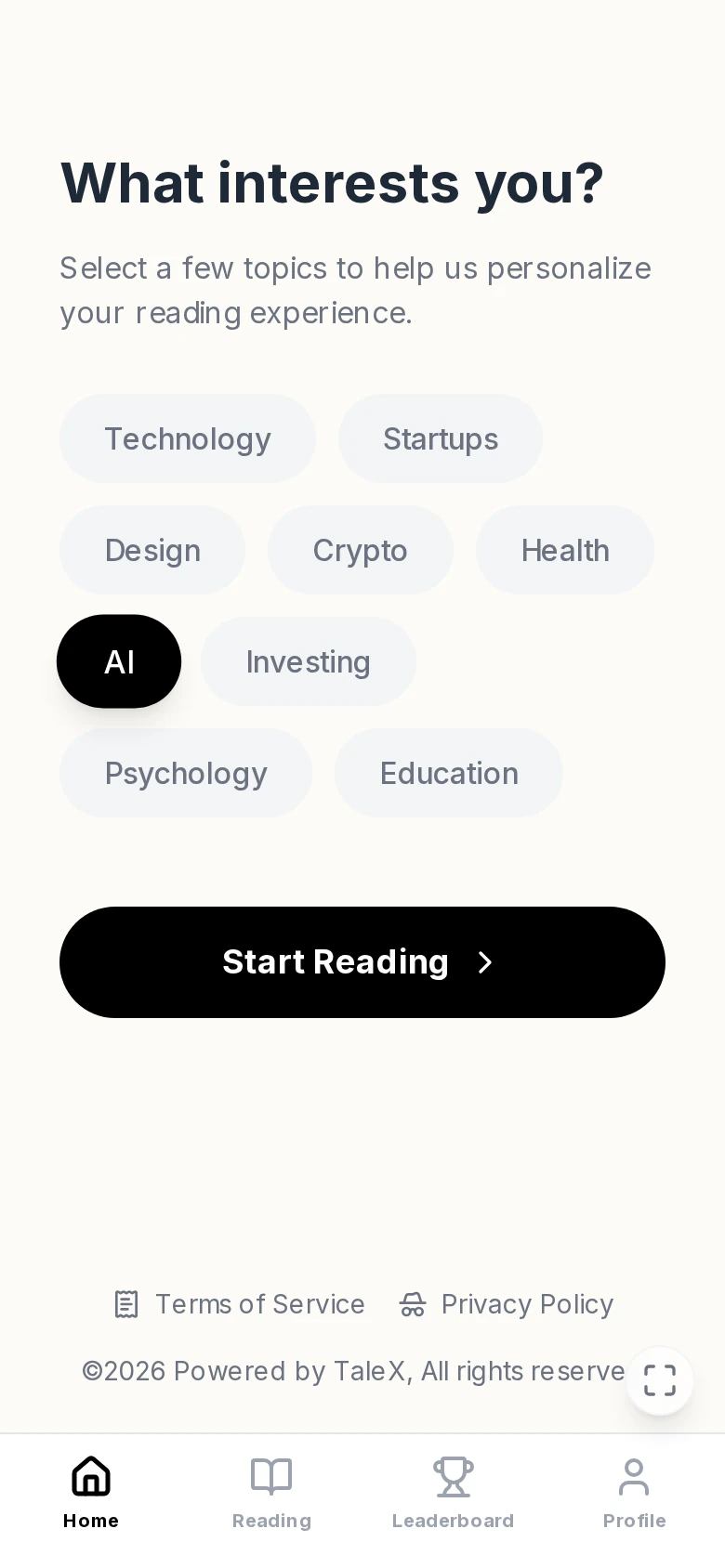Switch to the Reading tab

(x=271, y=1492)
